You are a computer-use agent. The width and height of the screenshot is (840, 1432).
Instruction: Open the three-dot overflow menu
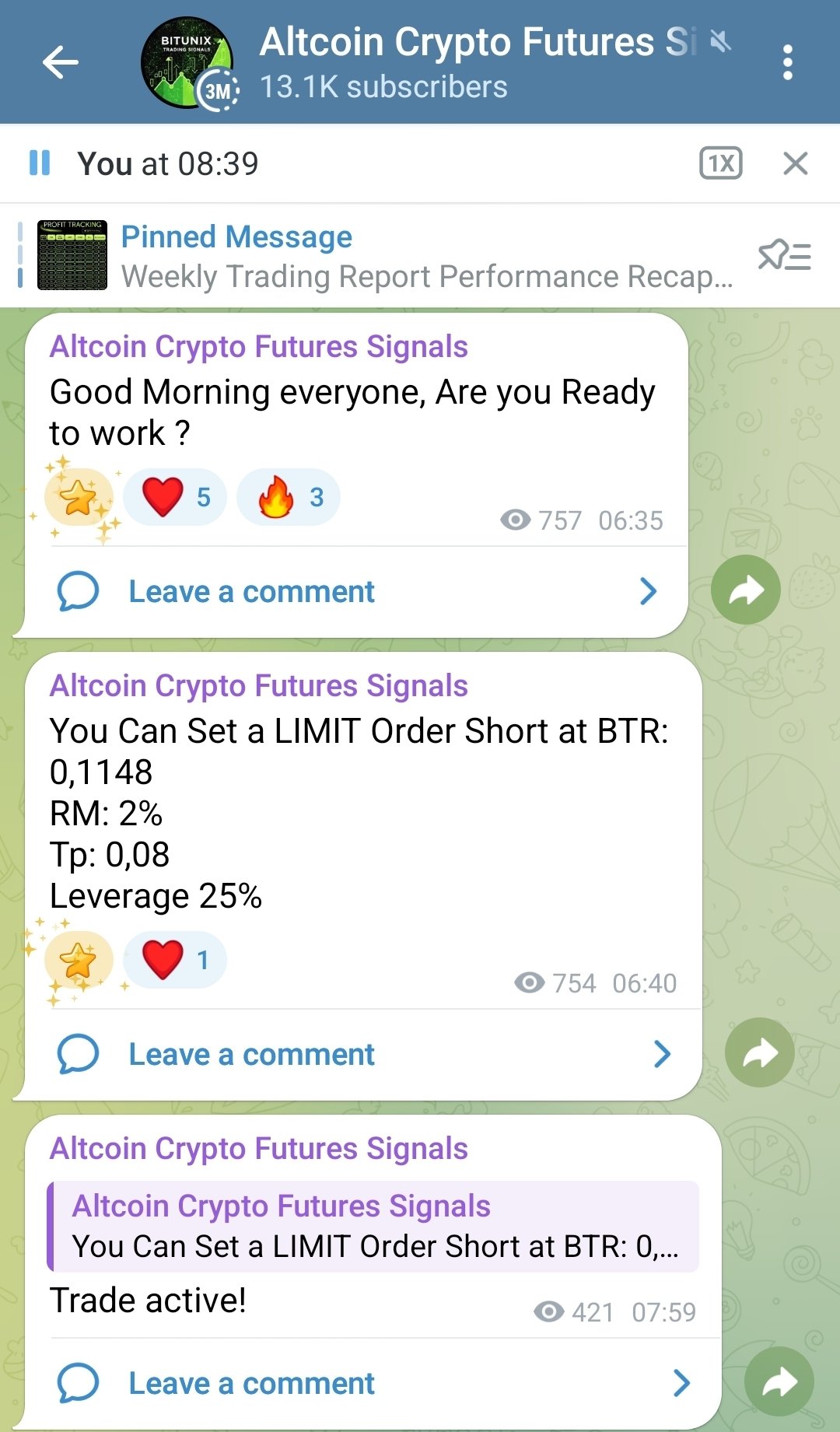pos(787,62)
